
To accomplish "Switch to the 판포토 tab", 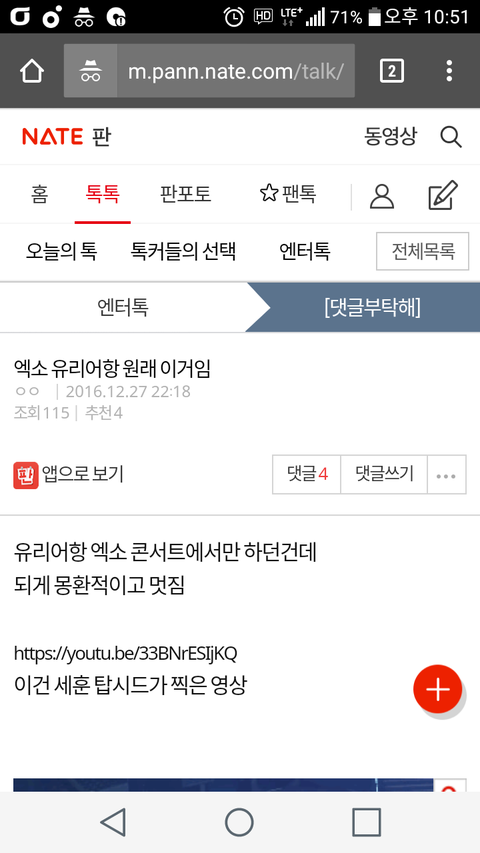I will (185, 194).
